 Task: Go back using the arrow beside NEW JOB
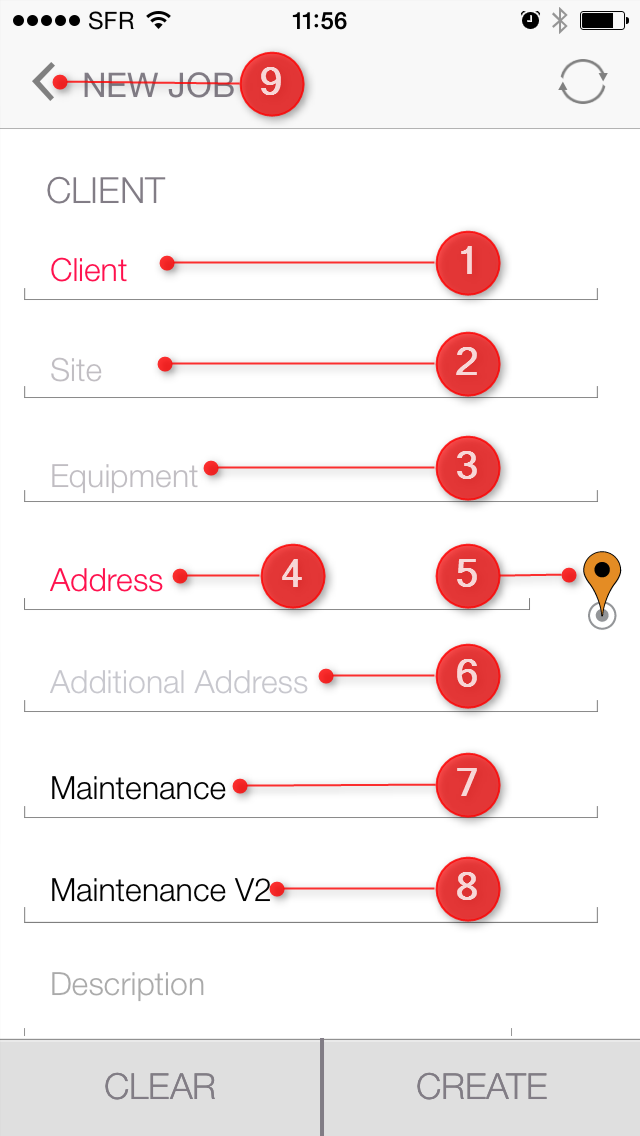click(43, 82)
